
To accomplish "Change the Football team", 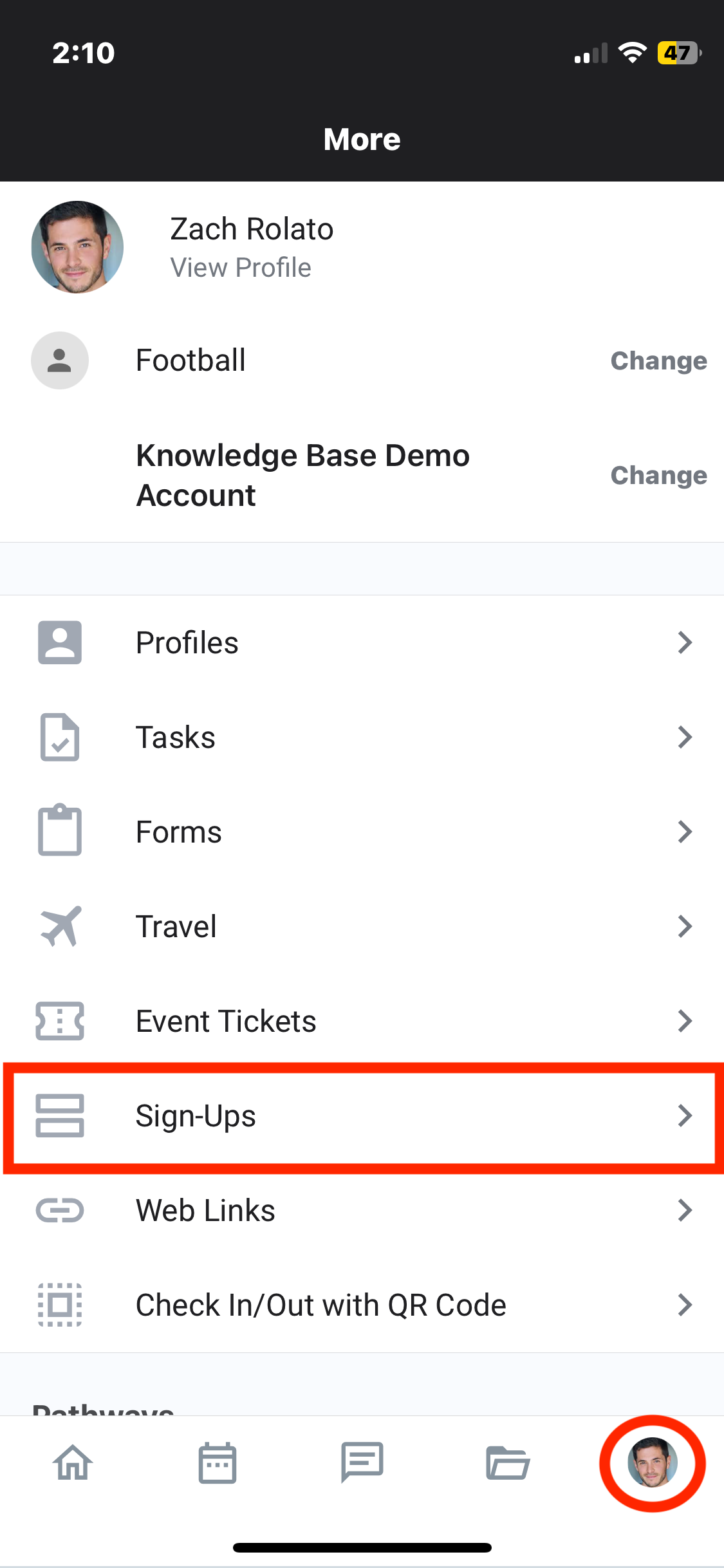I will pos(658,360).
